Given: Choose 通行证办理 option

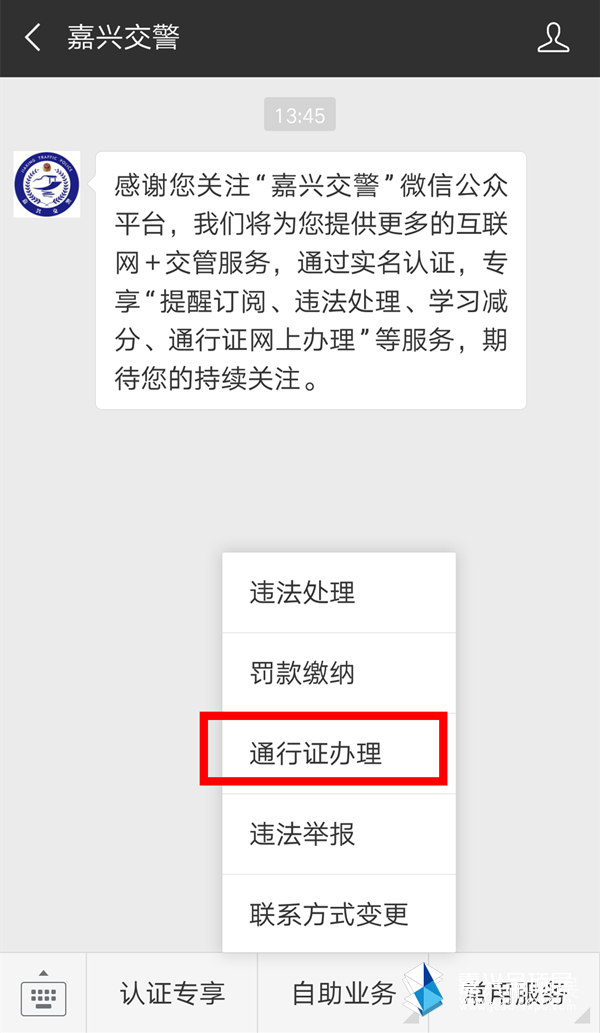Looking at the screenshot, I should click(x=338, y=753).
